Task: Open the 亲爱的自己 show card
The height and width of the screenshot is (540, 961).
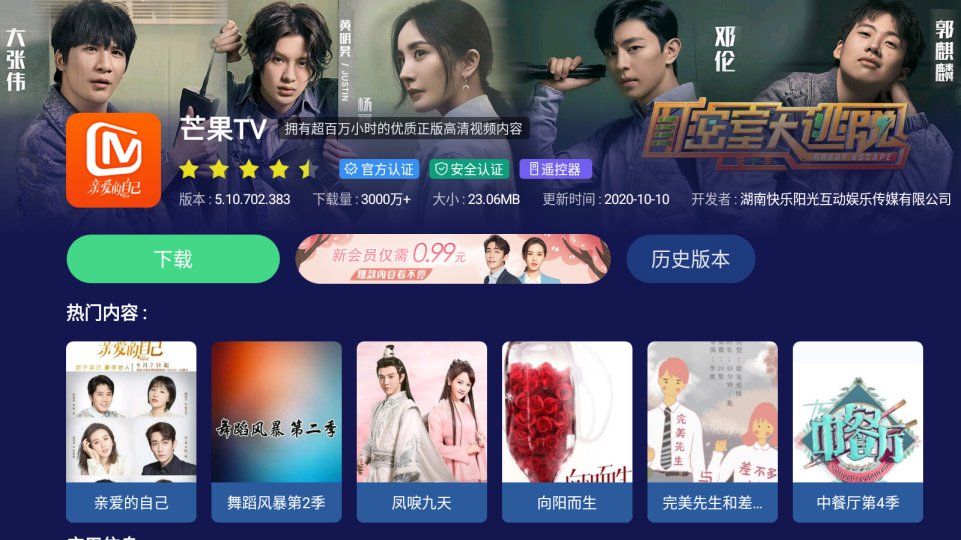Action: pos(131,431)
